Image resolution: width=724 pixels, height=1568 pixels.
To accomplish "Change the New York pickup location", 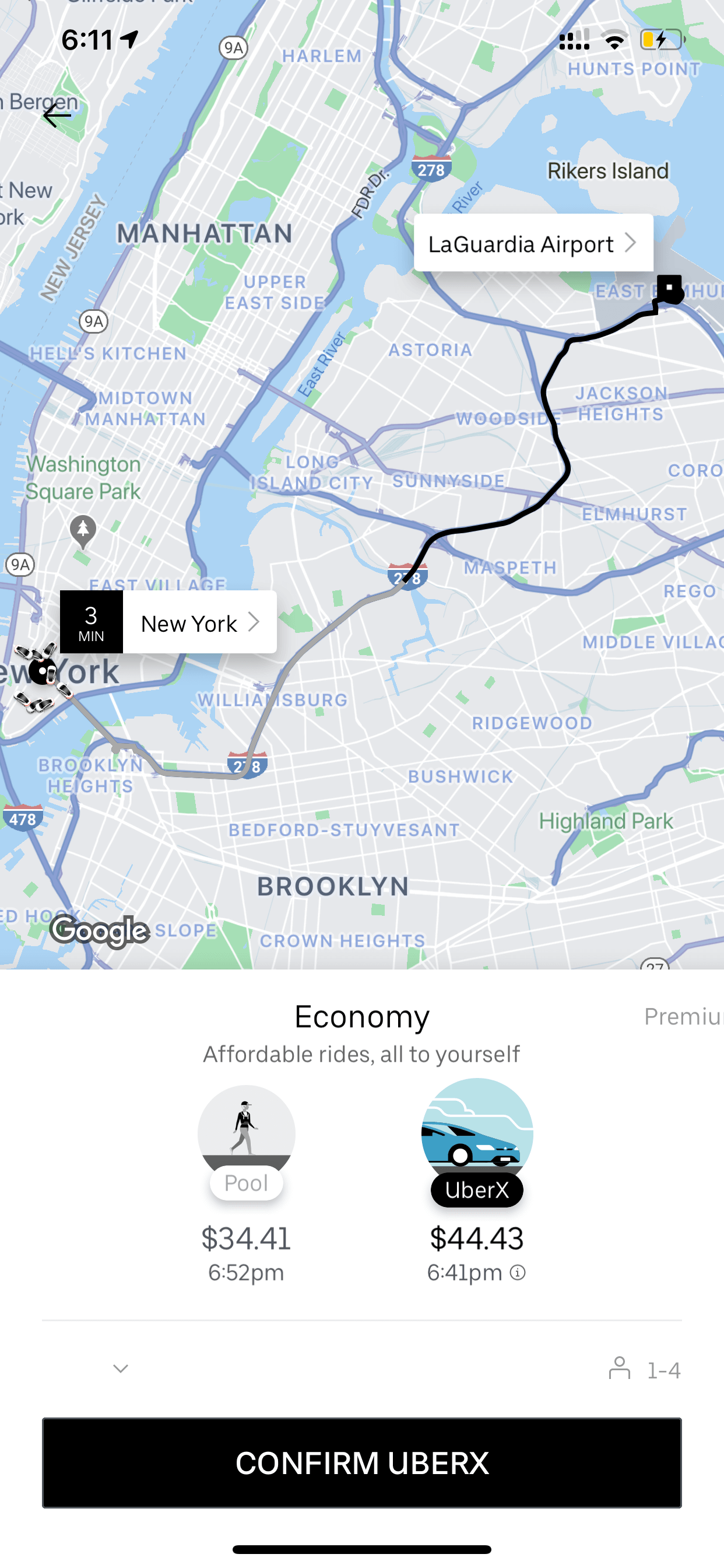I will click(x=168, y=621).
